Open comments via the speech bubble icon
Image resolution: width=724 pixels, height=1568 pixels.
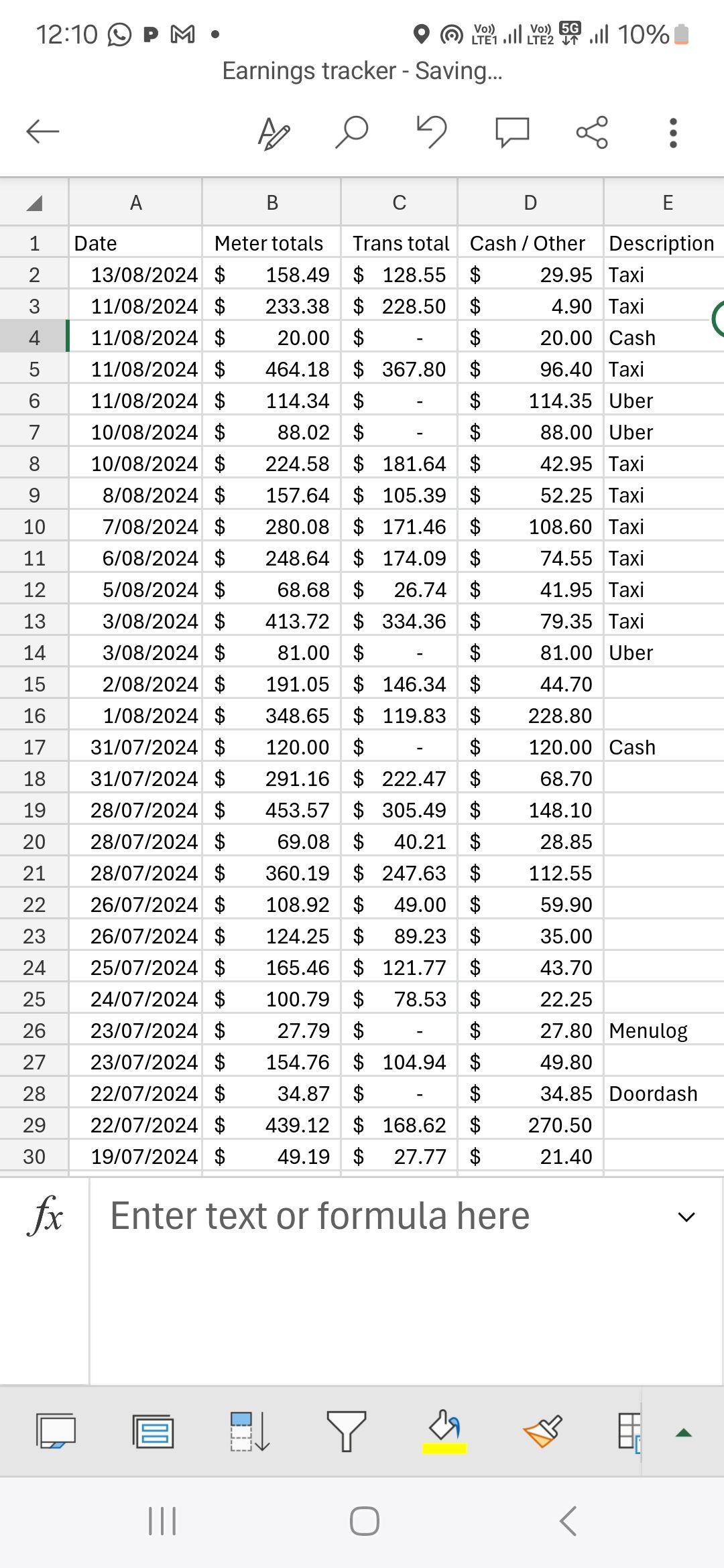point(511,131)
